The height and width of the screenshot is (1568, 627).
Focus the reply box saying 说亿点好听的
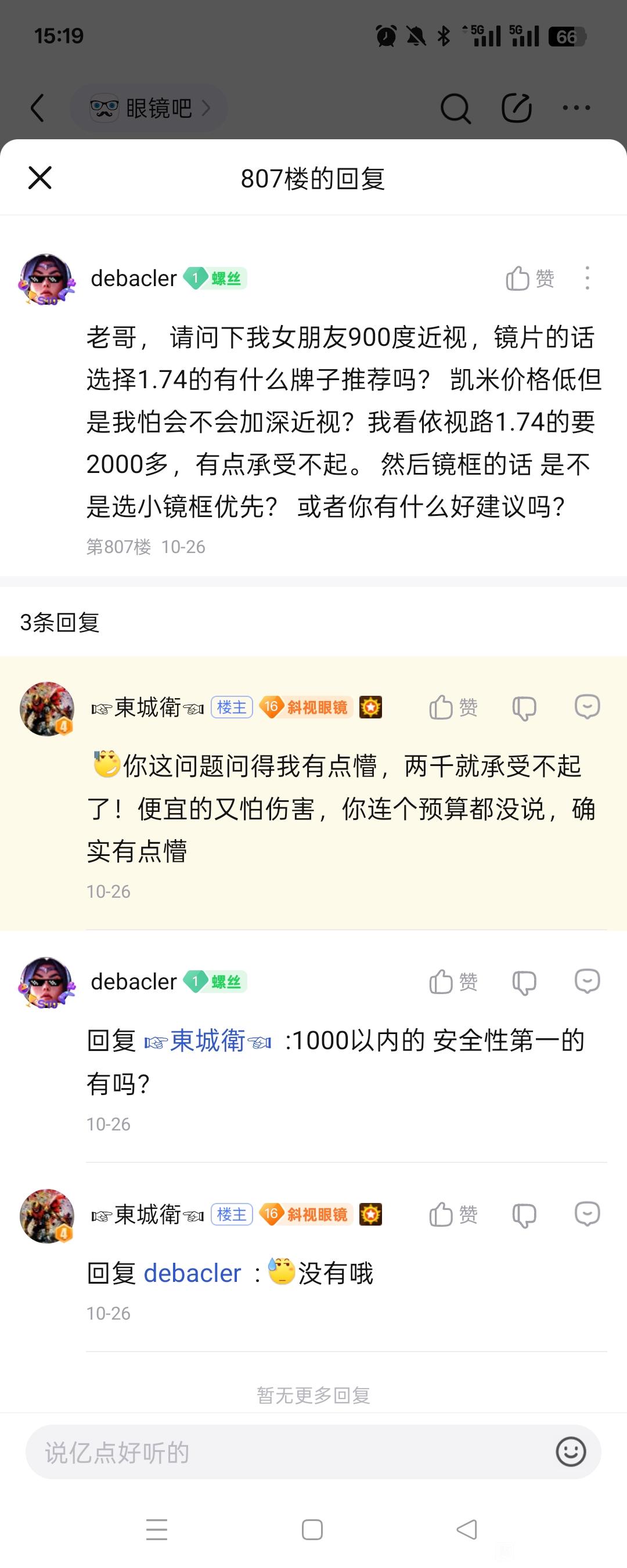point(286,1453)
